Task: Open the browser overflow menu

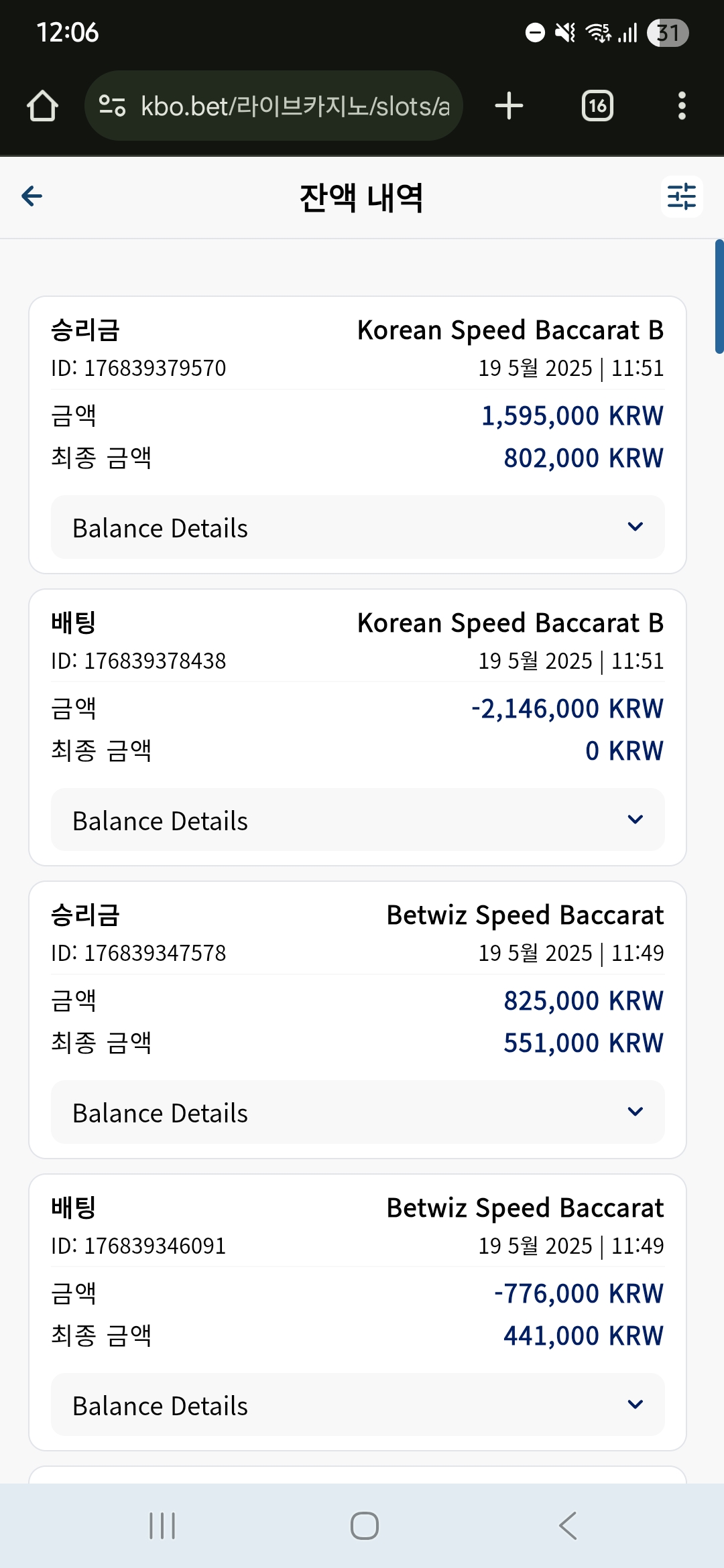Action: pos(682,106)
